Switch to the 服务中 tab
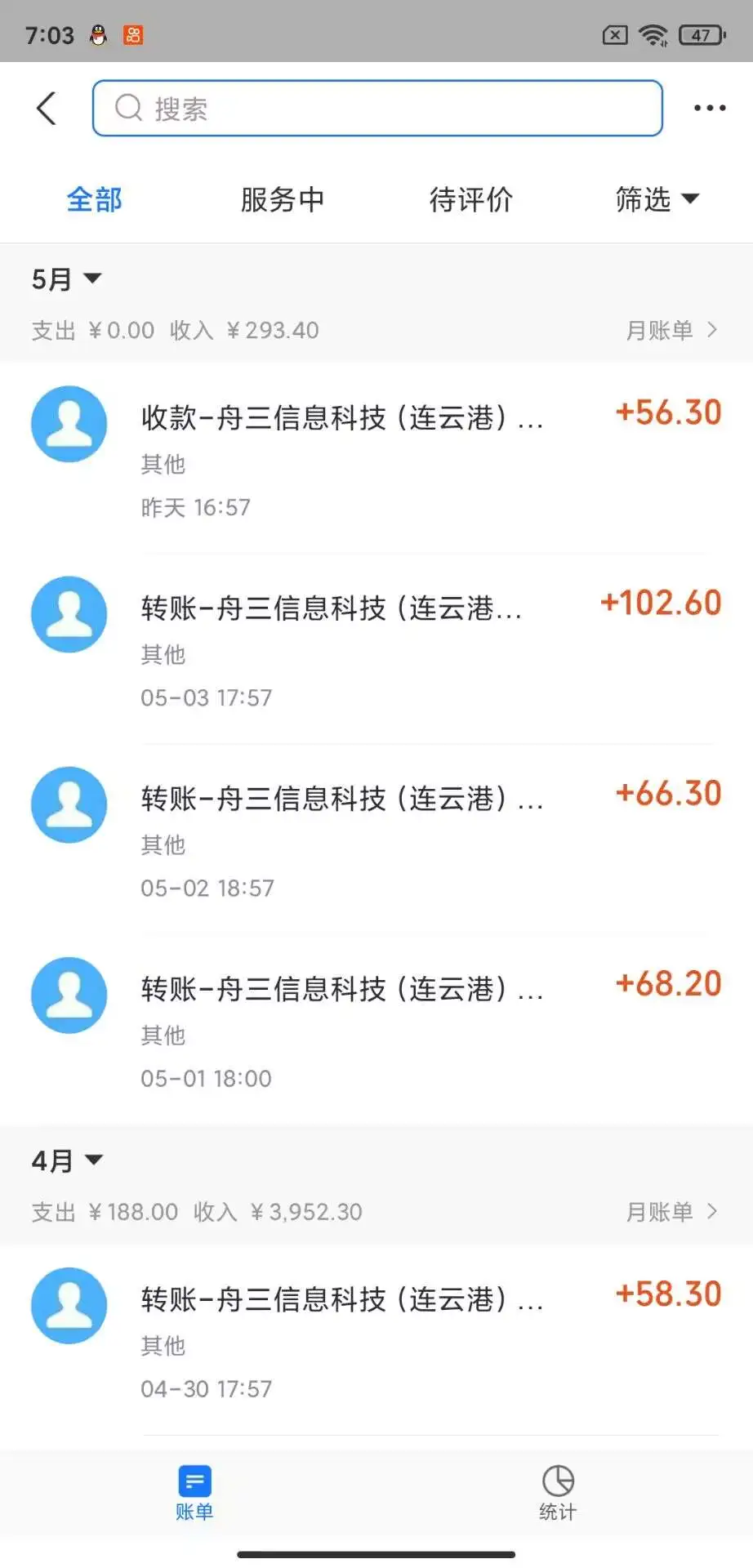The width and height of the screenshot is (753, 1568). tap(283, 198)
